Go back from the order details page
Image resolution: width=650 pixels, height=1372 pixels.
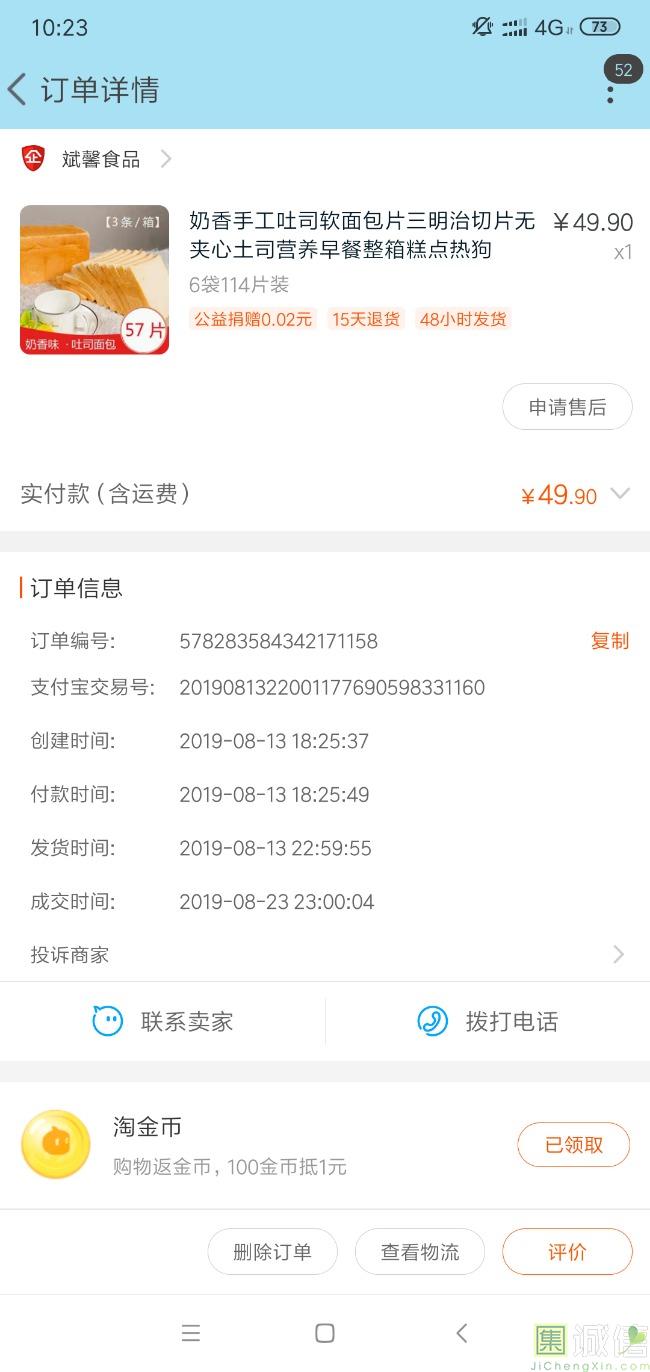tap(18, 90)
